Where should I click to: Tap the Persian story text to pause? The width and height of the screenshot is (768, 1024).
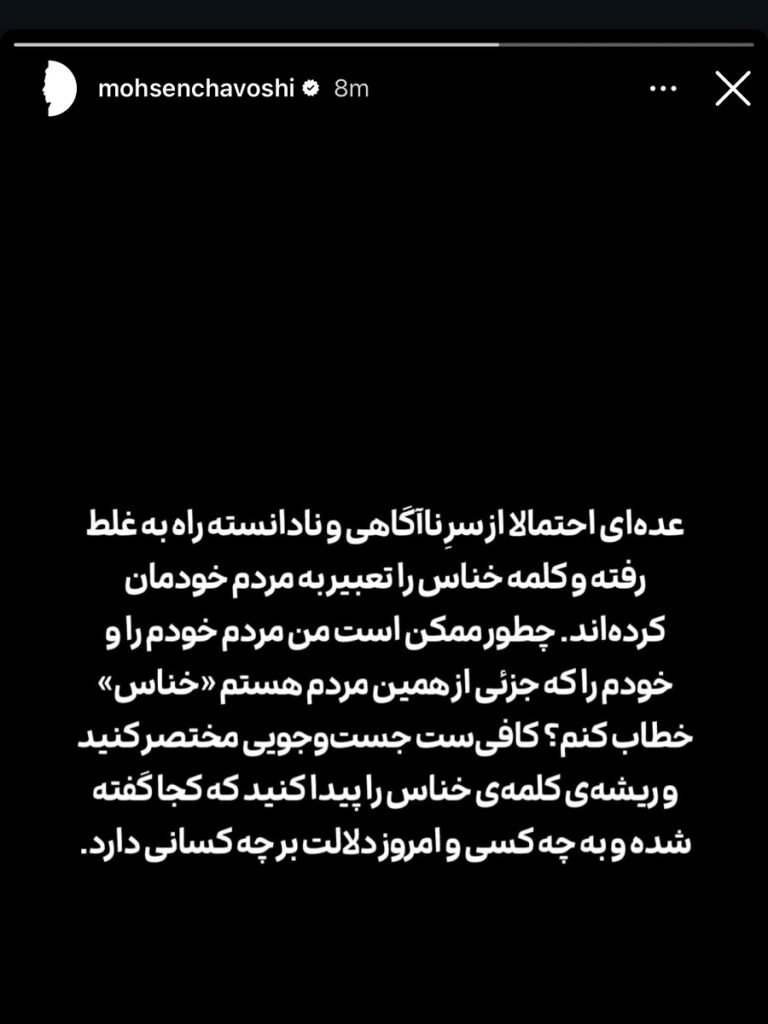click(384, 680)
